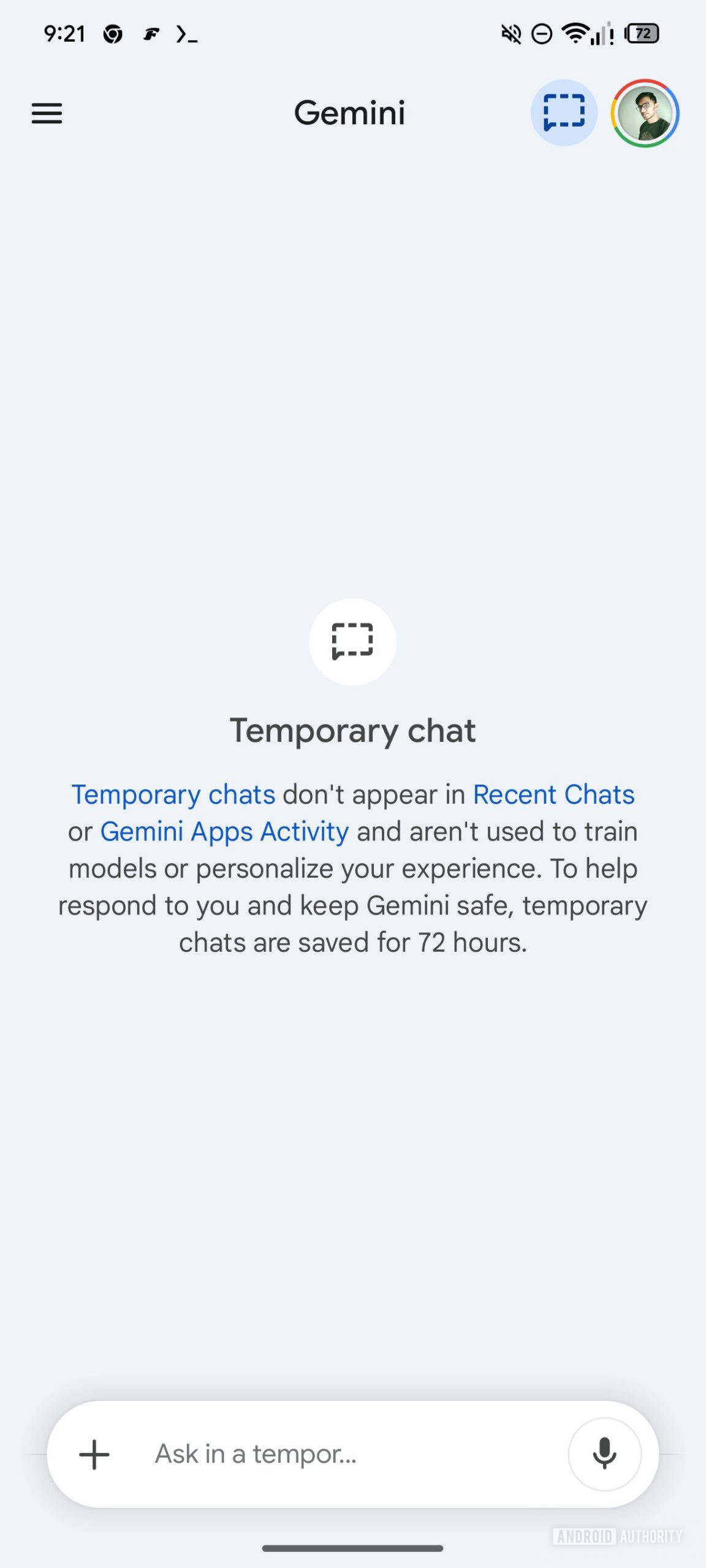The image size is (706, 1568).
Task: Toggle the temporary chat button
Action: pos(563,113)
